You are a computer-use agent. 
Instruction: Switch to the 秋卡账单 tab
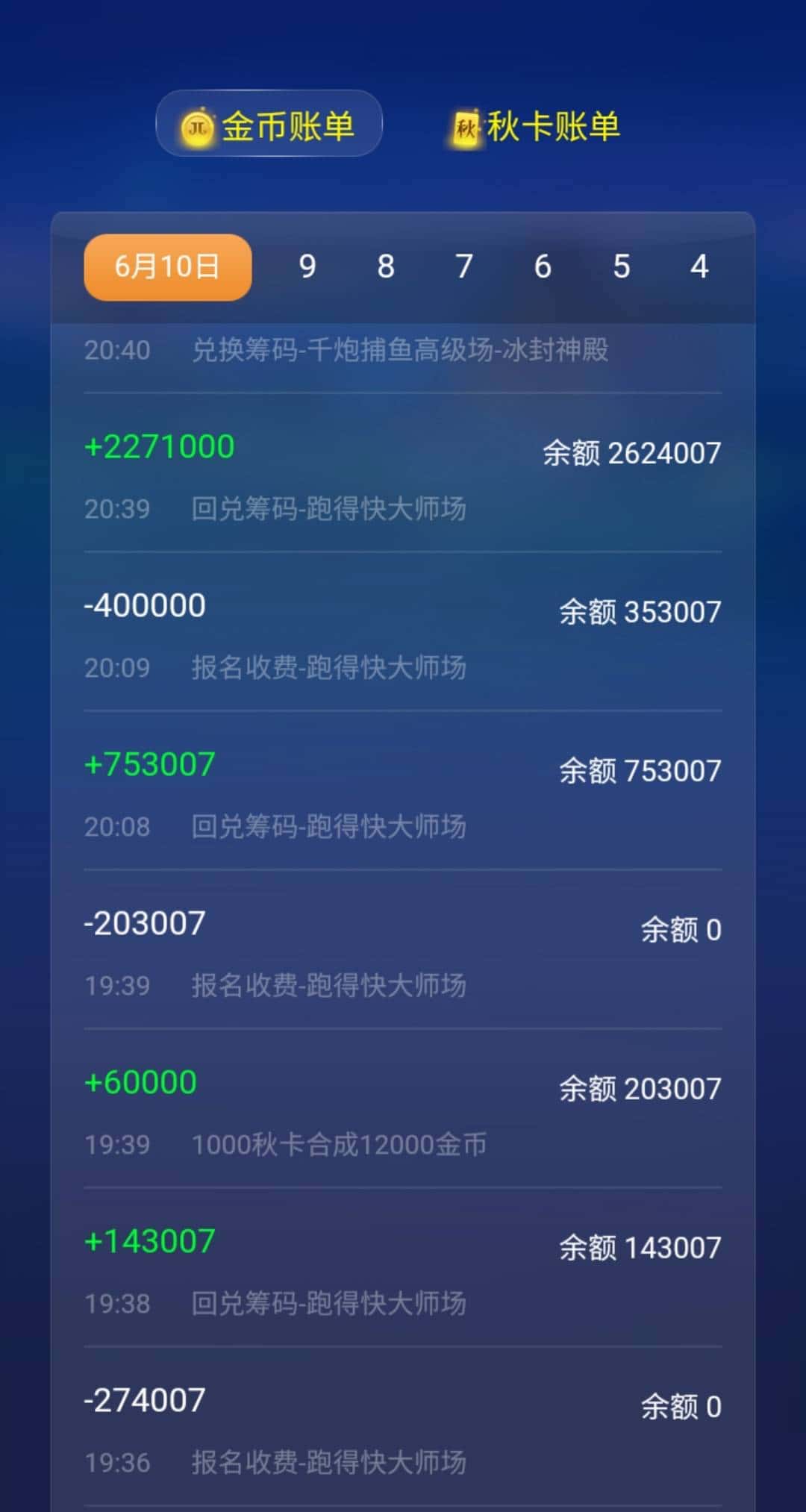coord(552,126)
